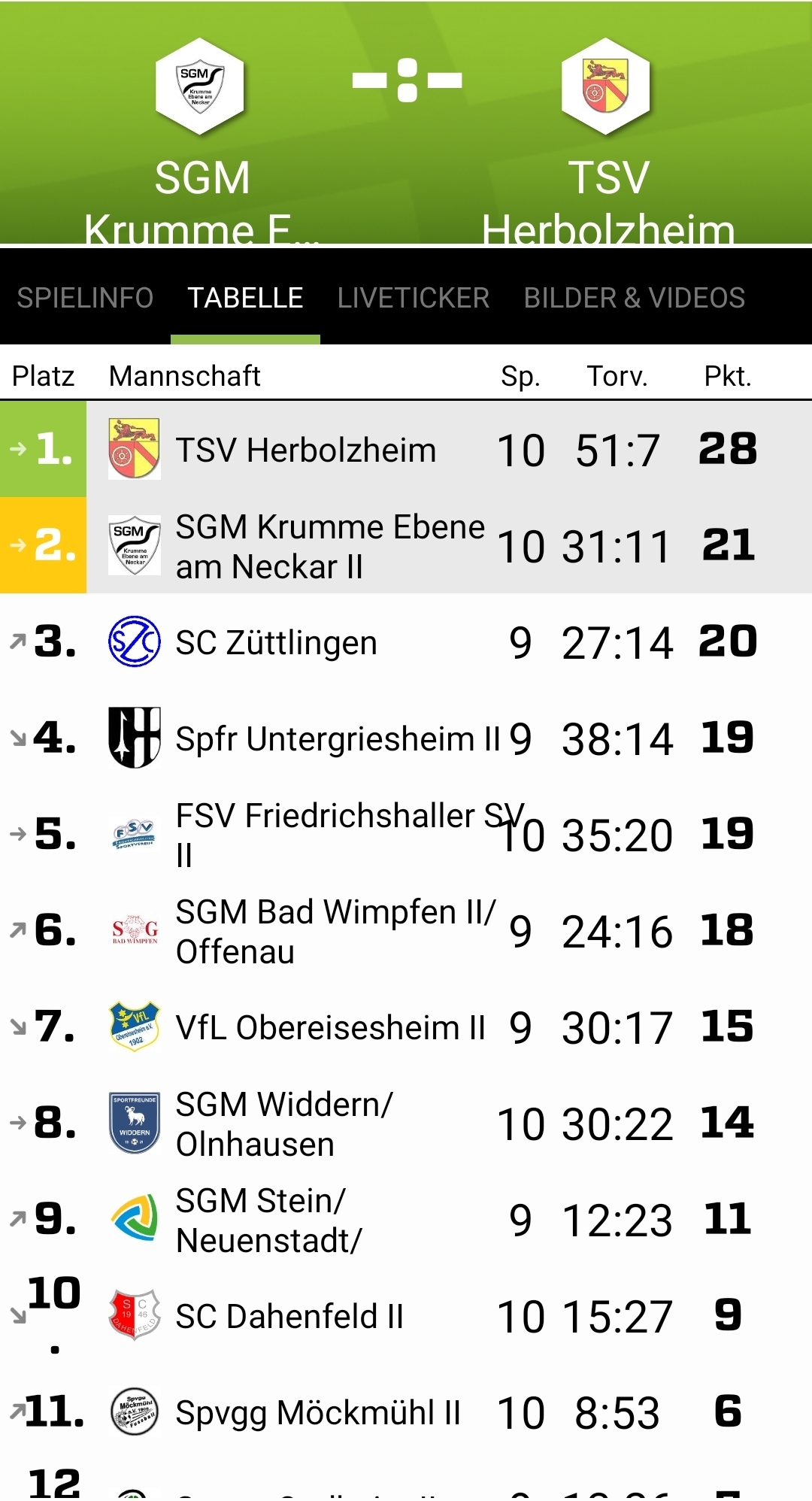The image size is (812, 1501).
Task: Open the Liveticker tab
Action: point(413,298)
